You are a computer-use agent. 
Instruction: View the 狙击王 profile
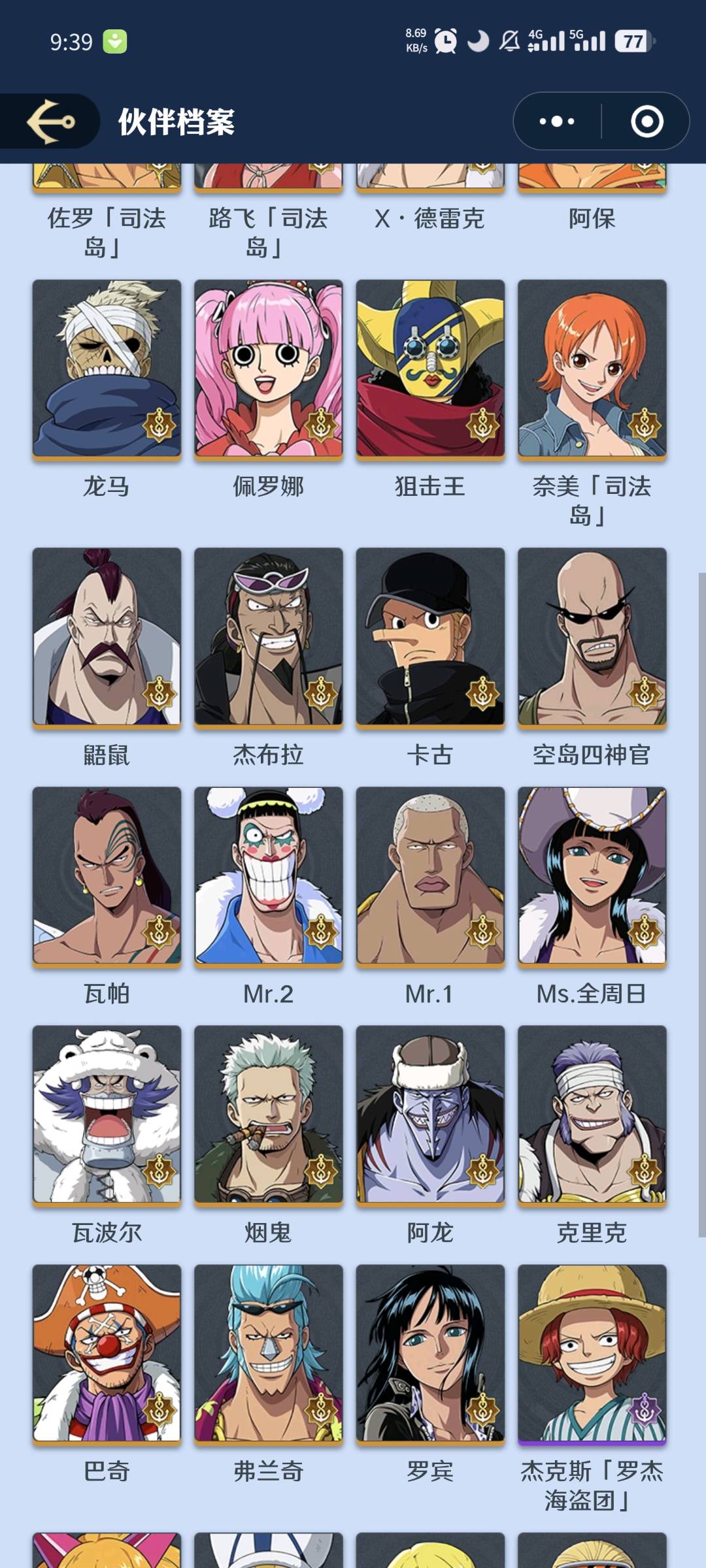(x=430, y=369)
